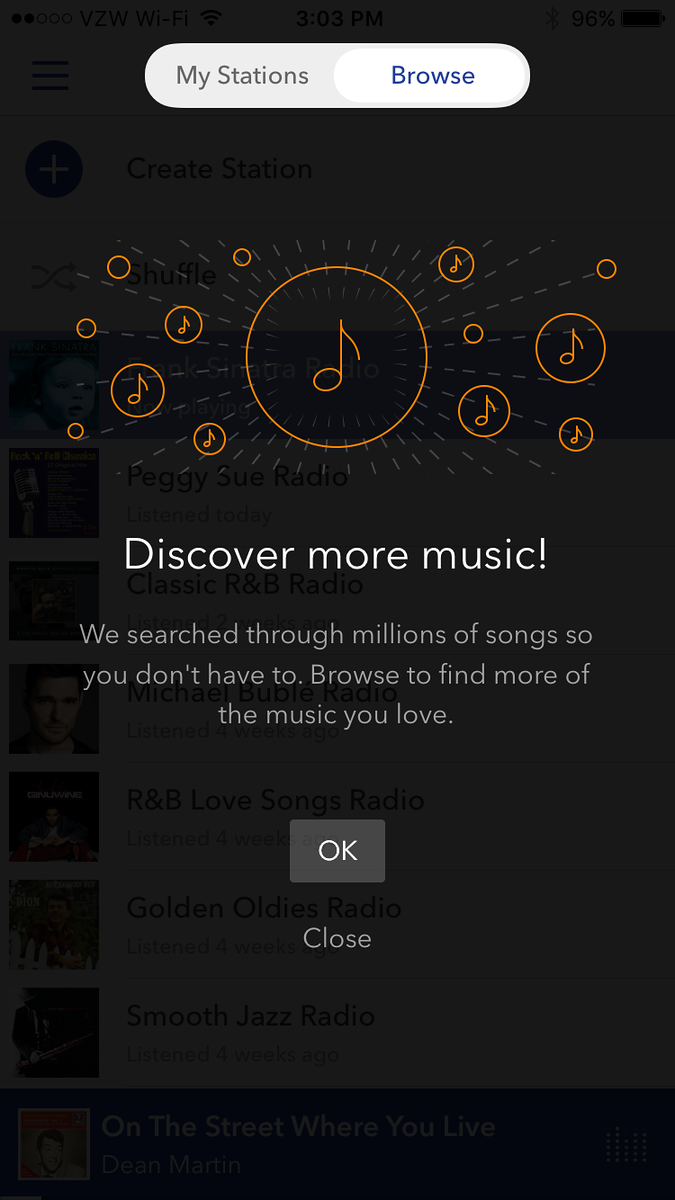The height and width of the screenshot is (1200, 675).
Task: Switch to the Browse tab
Action: point(432,76)
